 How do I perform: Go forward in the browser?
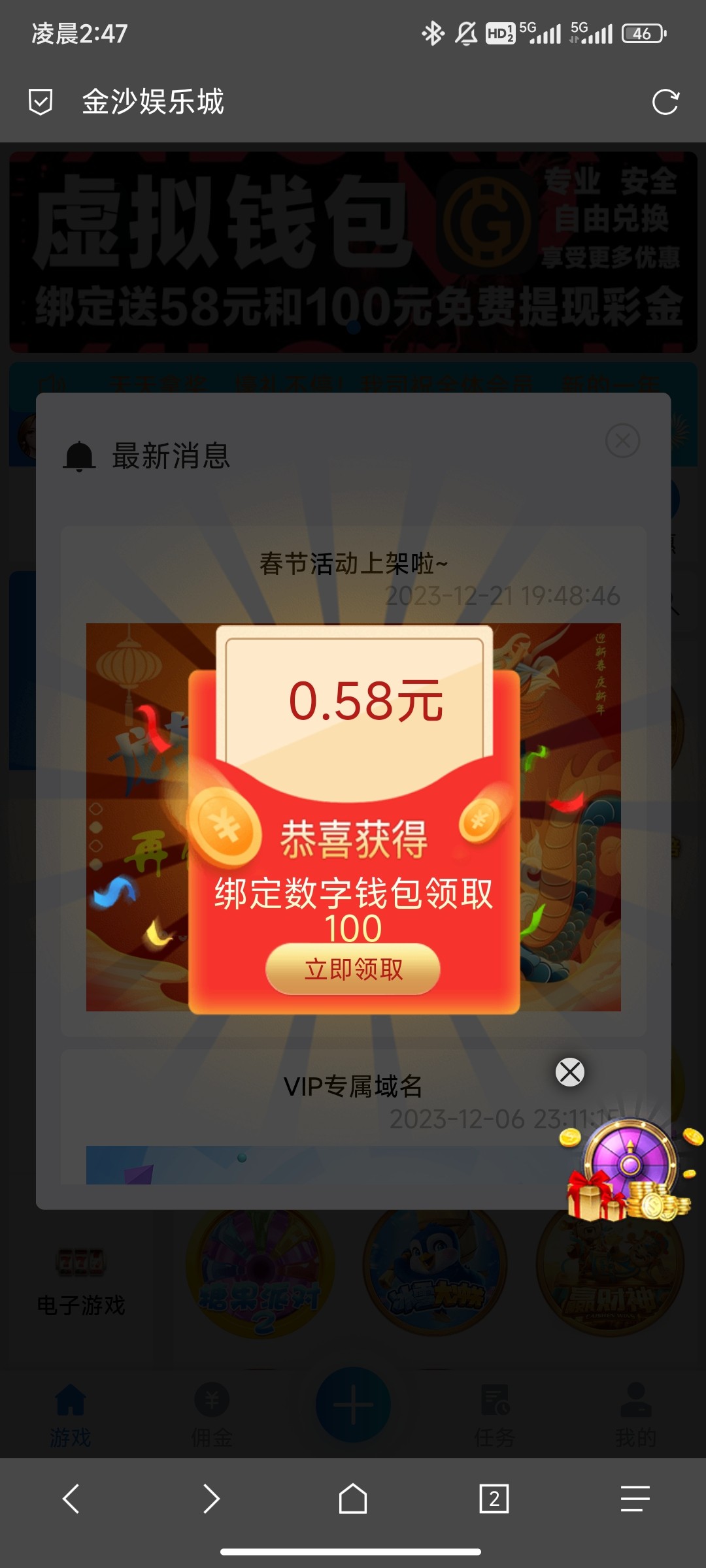[211, 1499]
